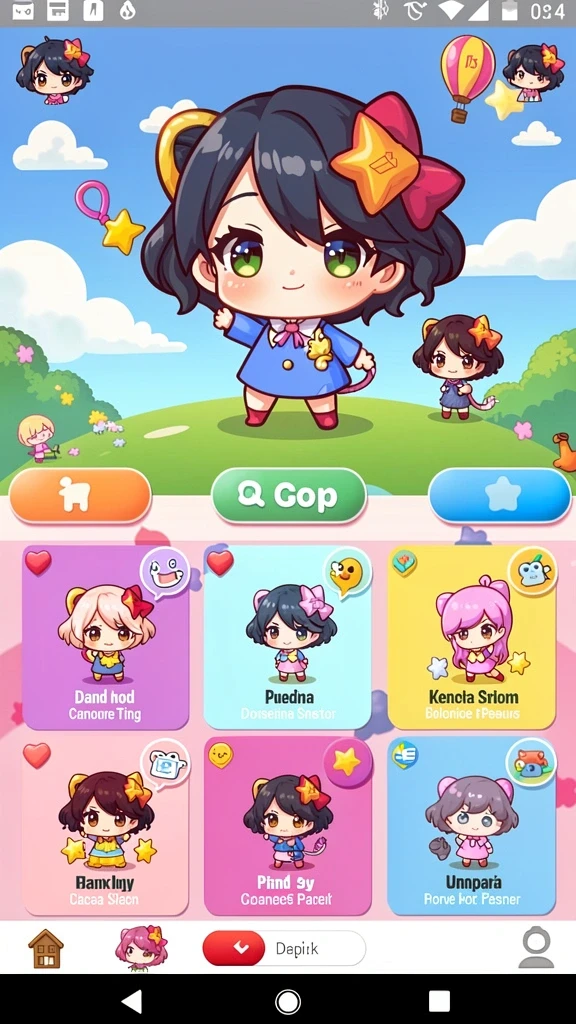This screenshot has height=1024, width=576.
Task: Go to the home tab with house icon
Action: pos(46,948)
